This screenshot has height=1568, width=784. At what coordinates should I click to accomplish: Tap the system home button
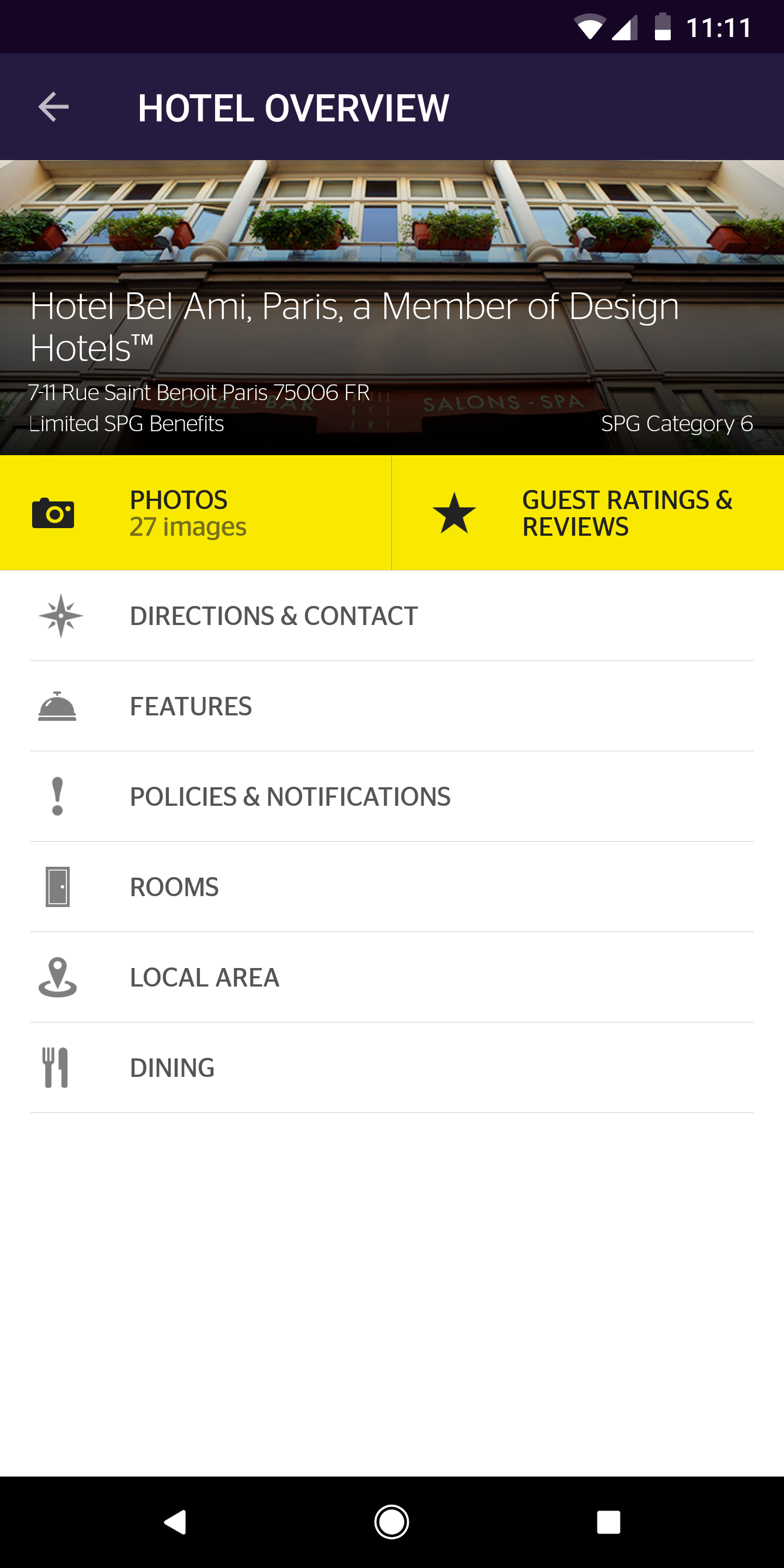(391, 1522)
